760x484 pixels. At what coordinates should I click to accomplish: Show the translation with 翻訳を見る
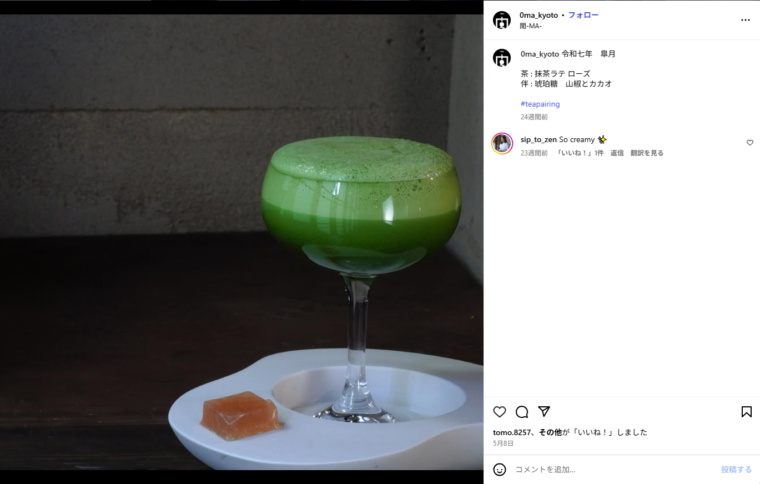click(647, 153)
